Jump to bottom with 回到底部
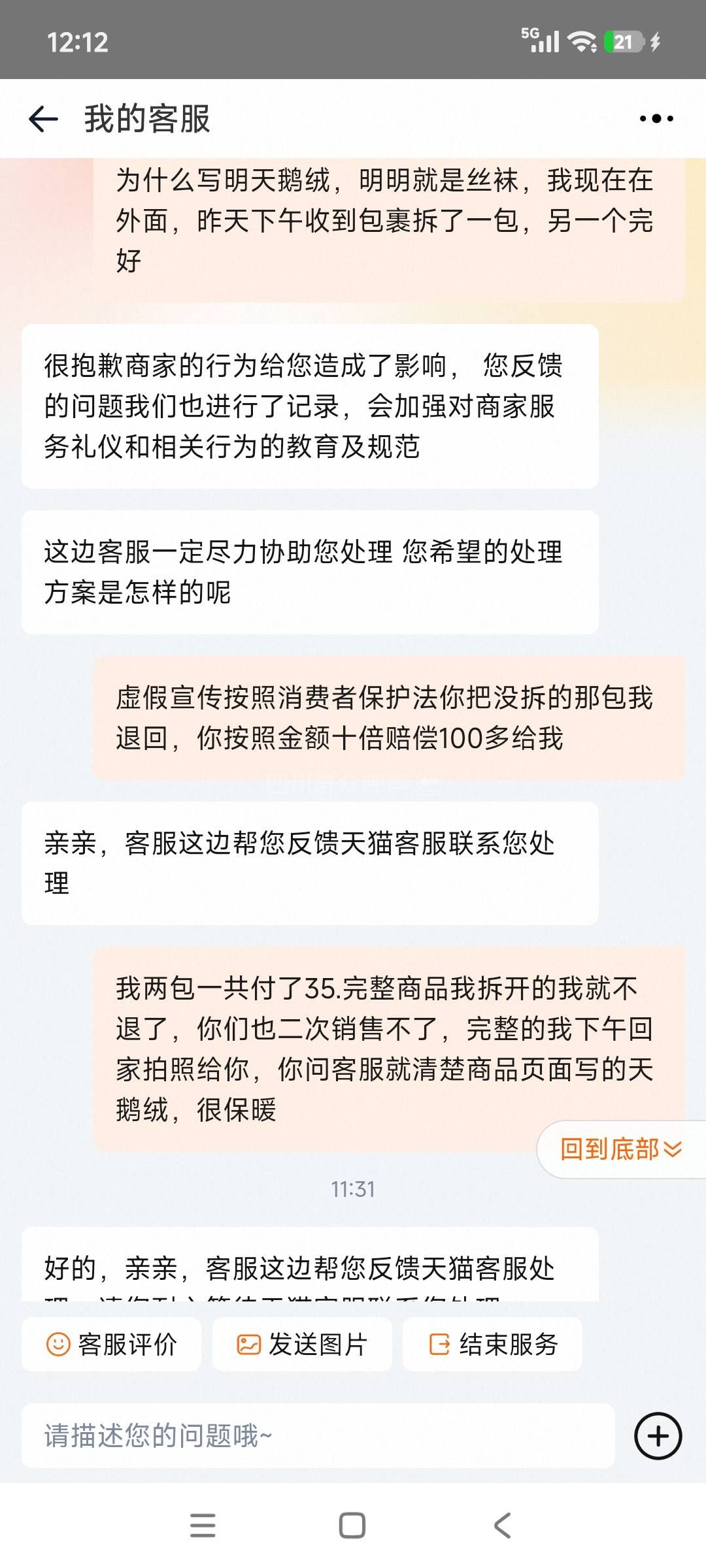The width and height of the screenshot is (706, 1568). (620, 1149)
